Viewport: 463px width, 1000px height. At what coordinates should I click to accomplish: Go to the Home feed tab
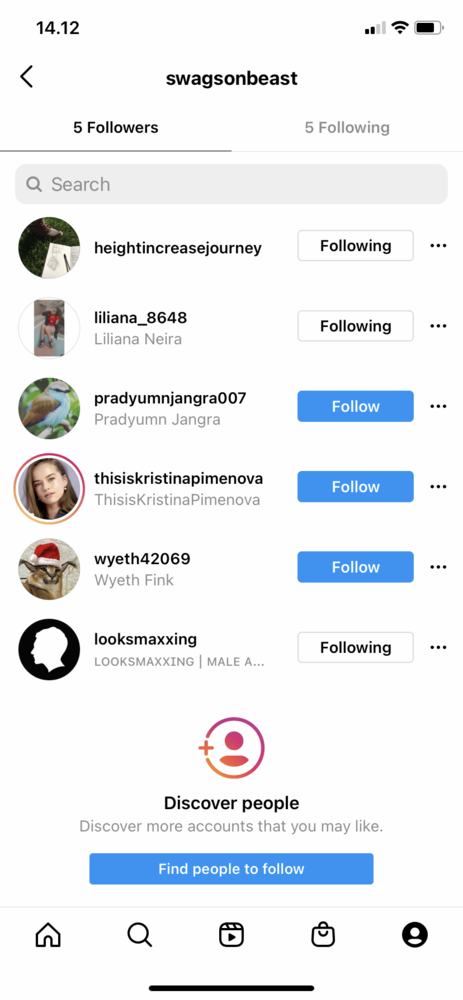coord(48,936)
